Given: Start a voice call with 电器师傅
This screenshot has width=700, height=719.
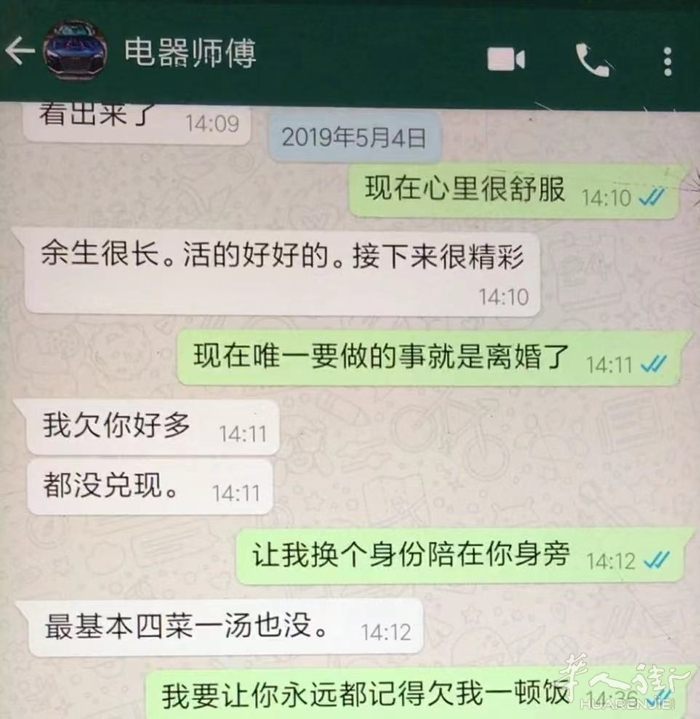Looking at the screenshot, I should [592, 60].
